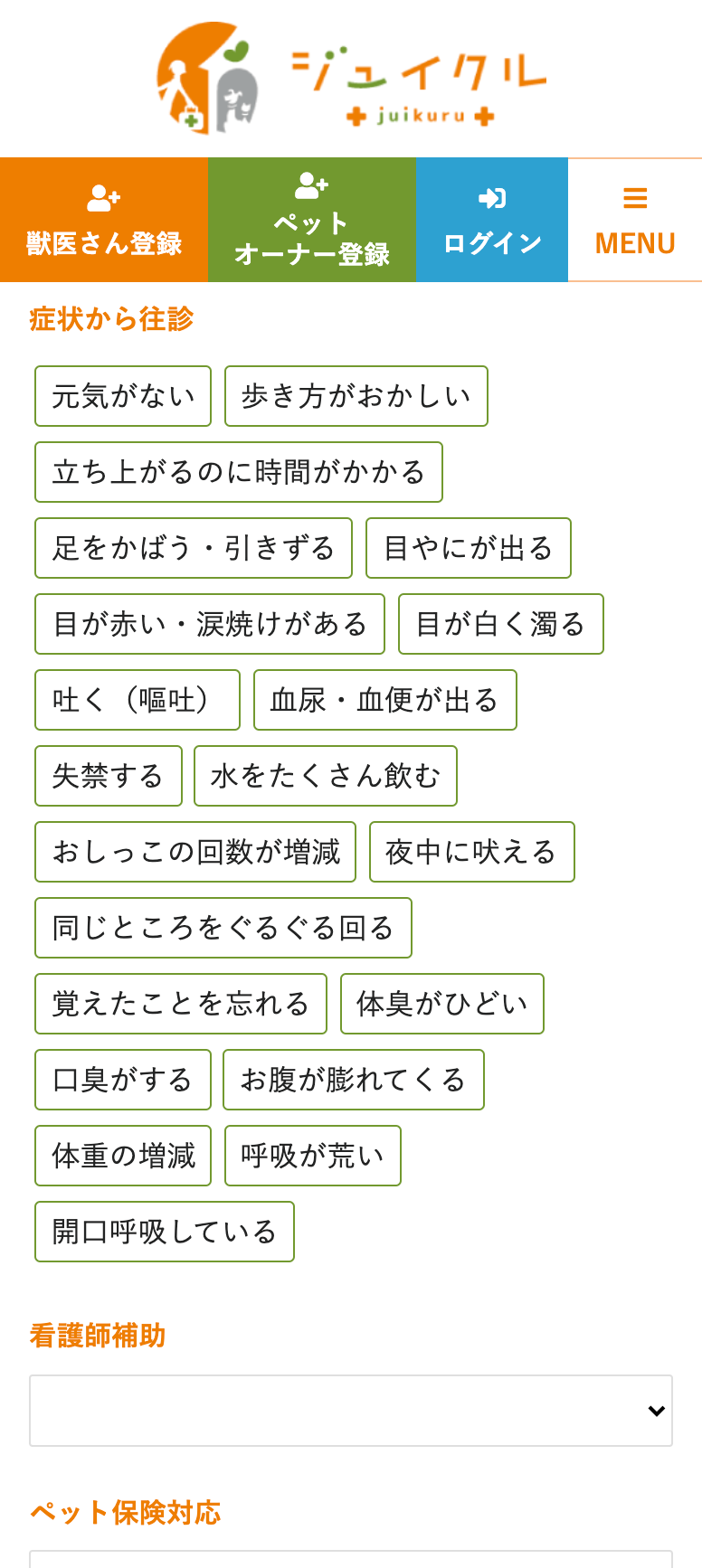Select 血尿・血便が出る symptom

[x=385, y=700]
